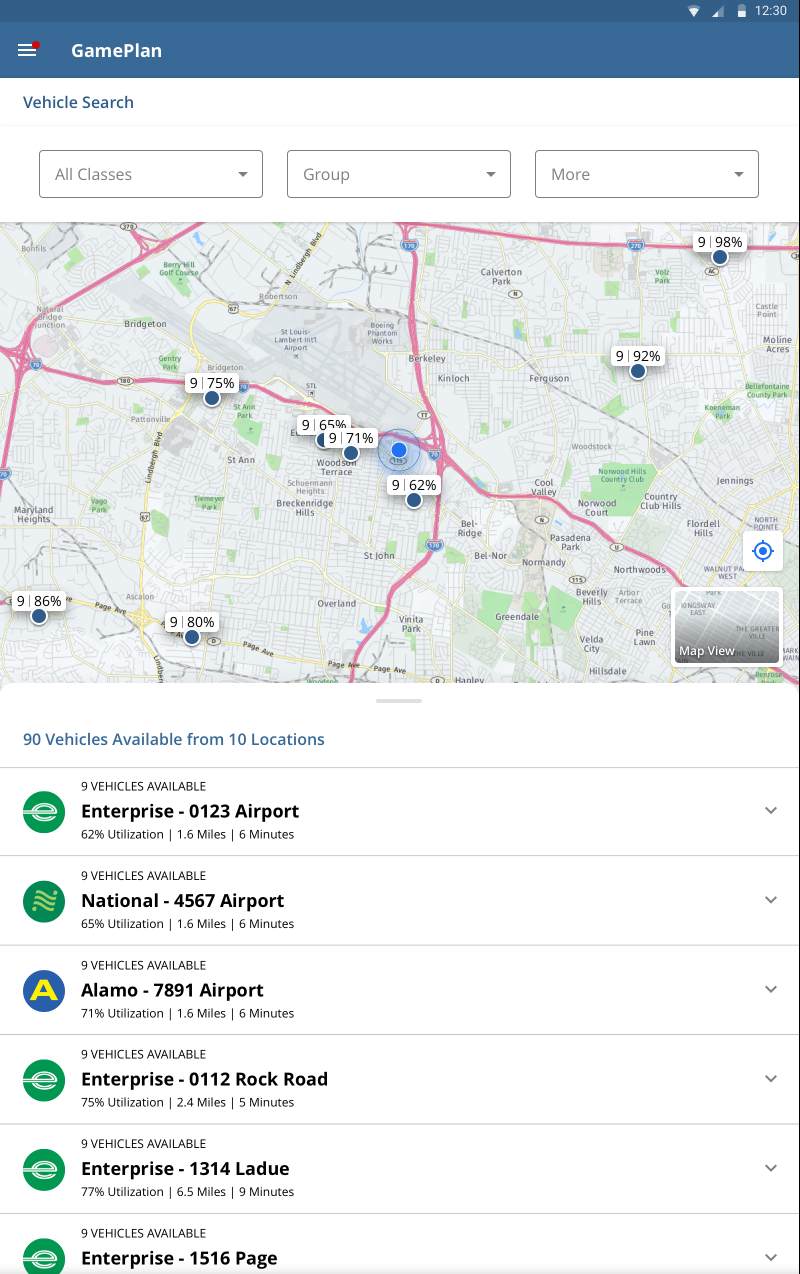This screenshot has width=800, height=1274.
Task: Select the 80% utilization map marker
Action: click(192, 636)
